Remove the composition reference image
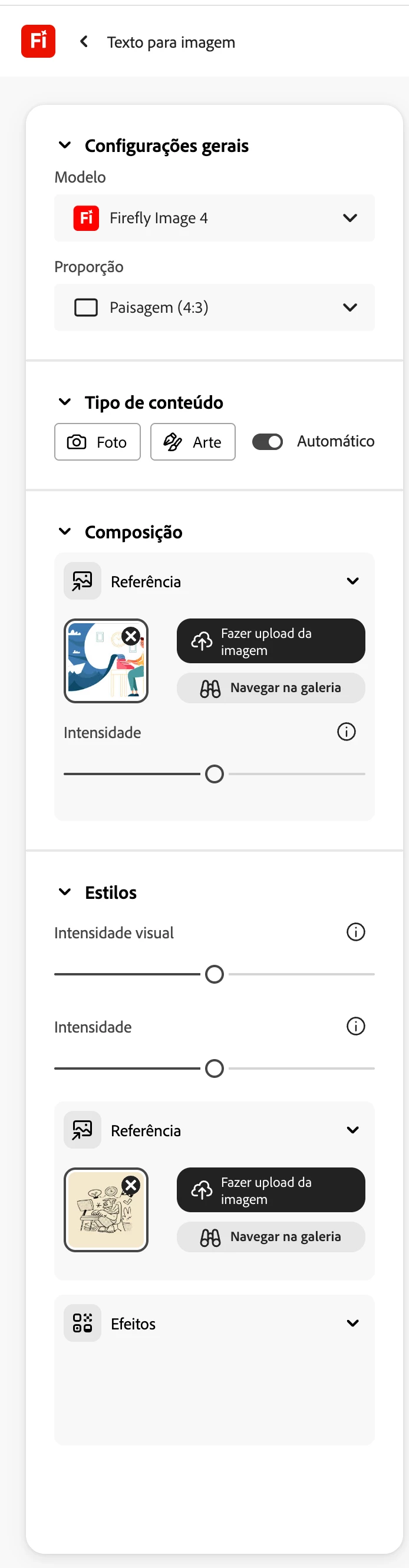The height and width of the screenshot is (1568, 409). click(131, 636)
